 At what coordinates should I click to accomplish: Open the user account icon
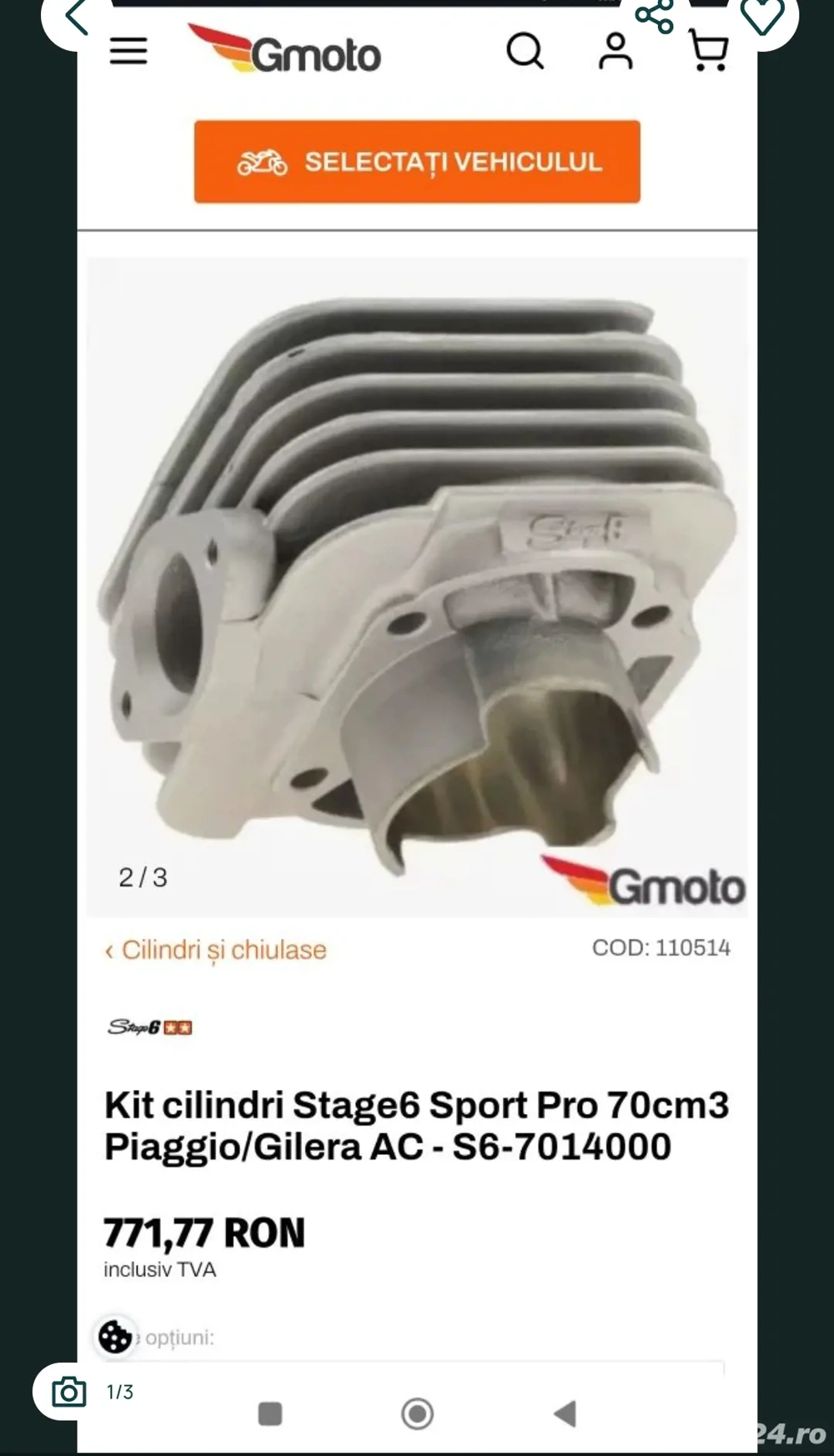[x=615, y=52]
